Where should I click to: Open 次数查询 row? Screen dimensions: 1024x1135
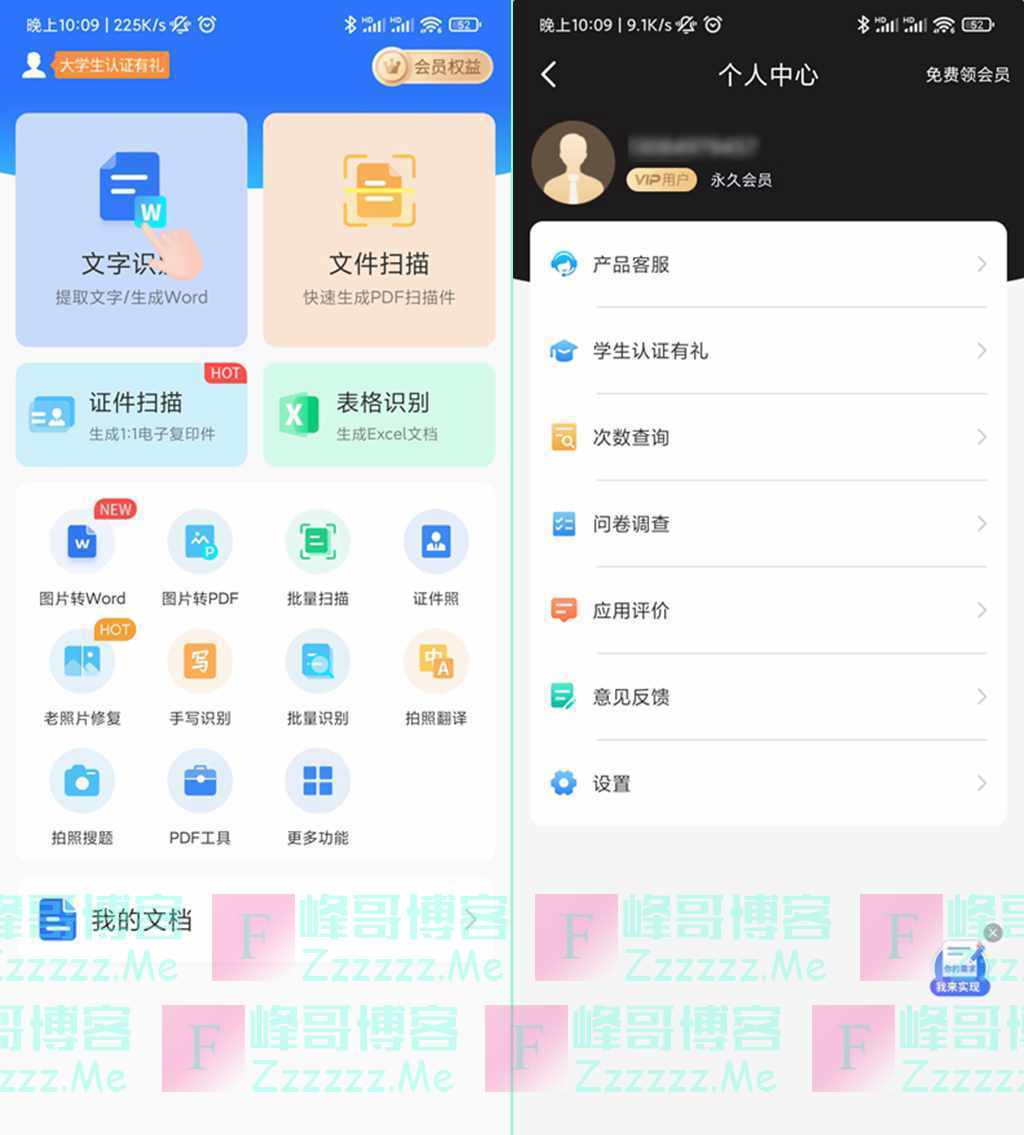[768, 437]
